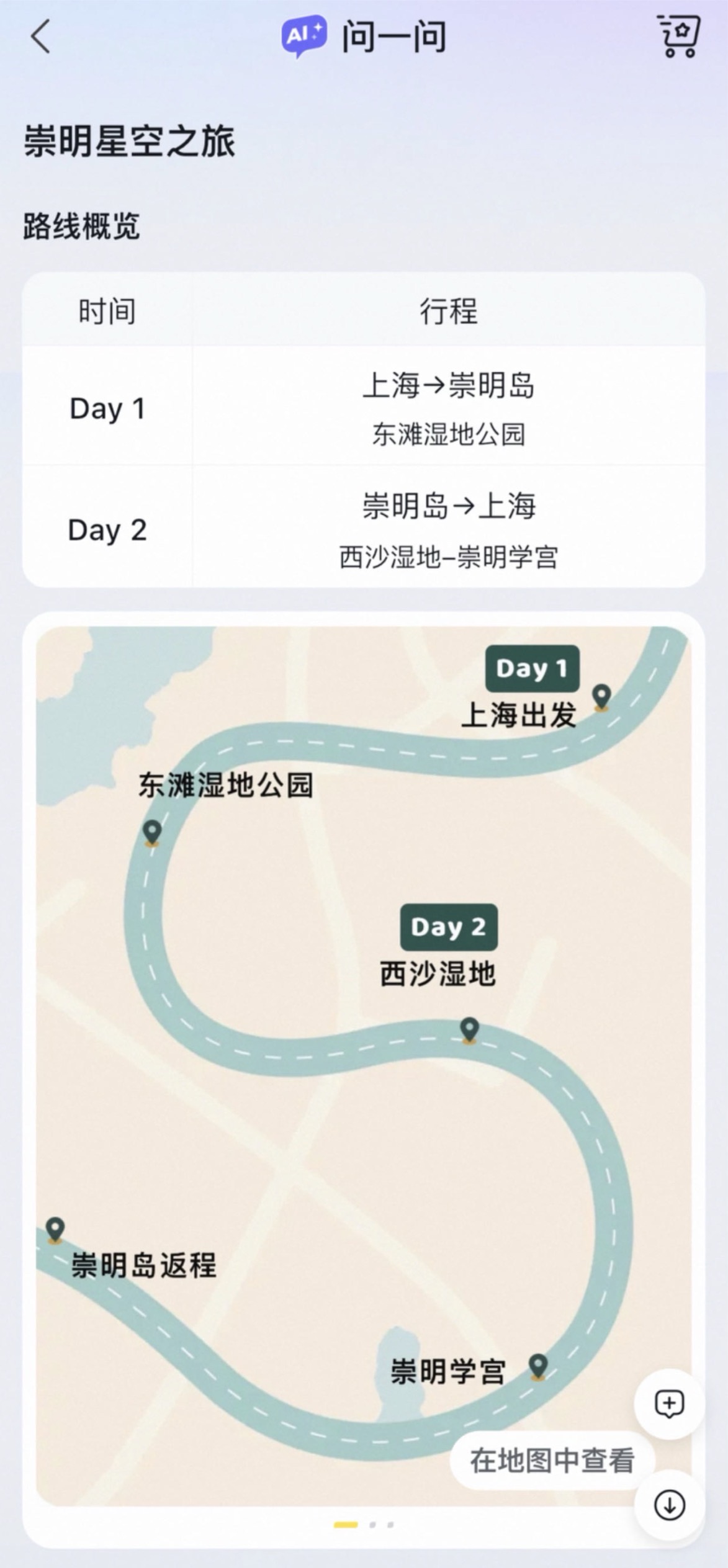Start a new chat with plus bubble
The image size is (728, 1568).
[669, 1404]
